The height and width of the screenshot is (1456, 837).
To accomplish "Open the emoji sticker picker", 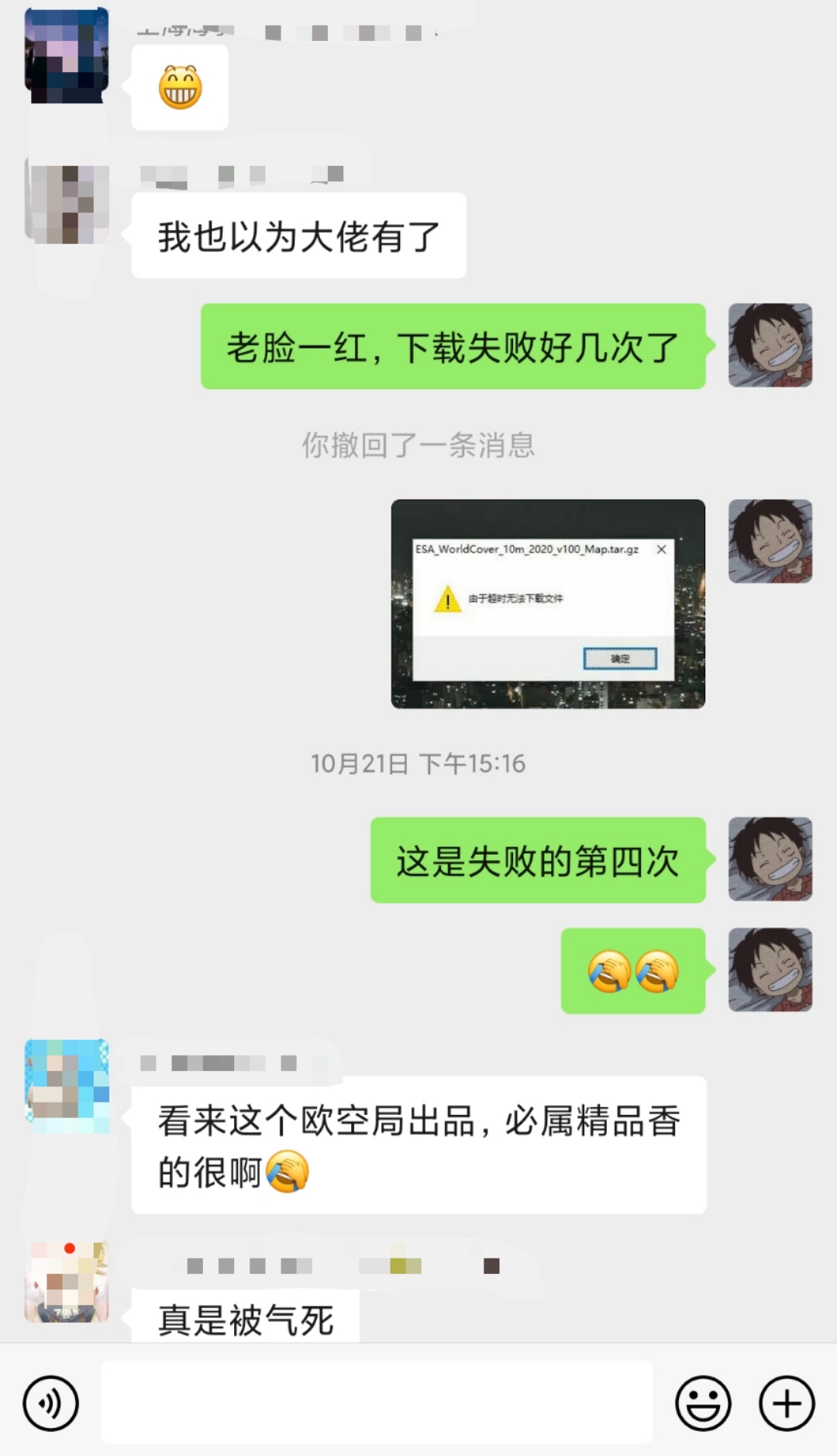I will pos(703,1403).
